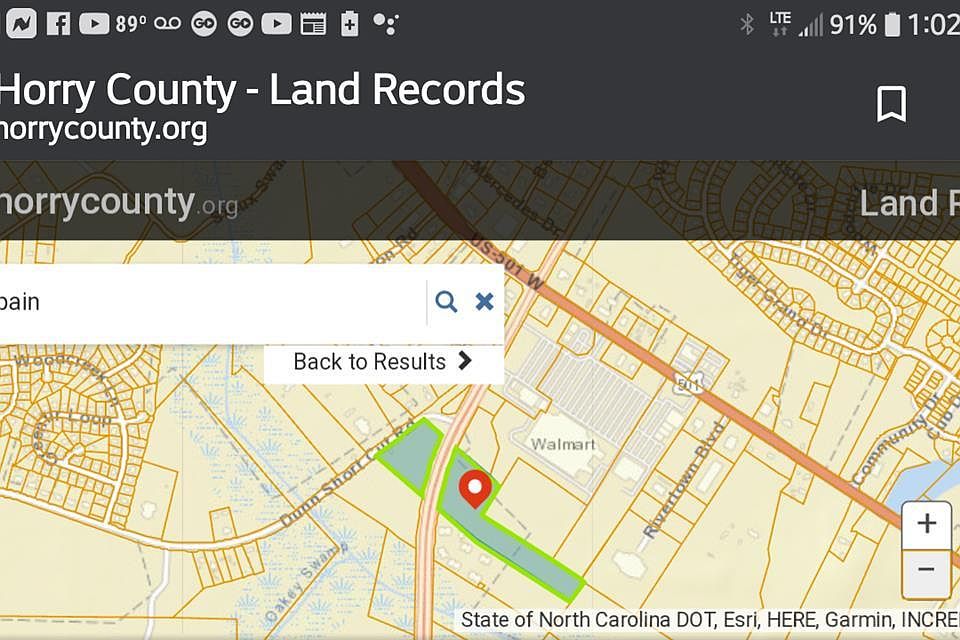Edit the parcel search field

(x=200, y=302)
